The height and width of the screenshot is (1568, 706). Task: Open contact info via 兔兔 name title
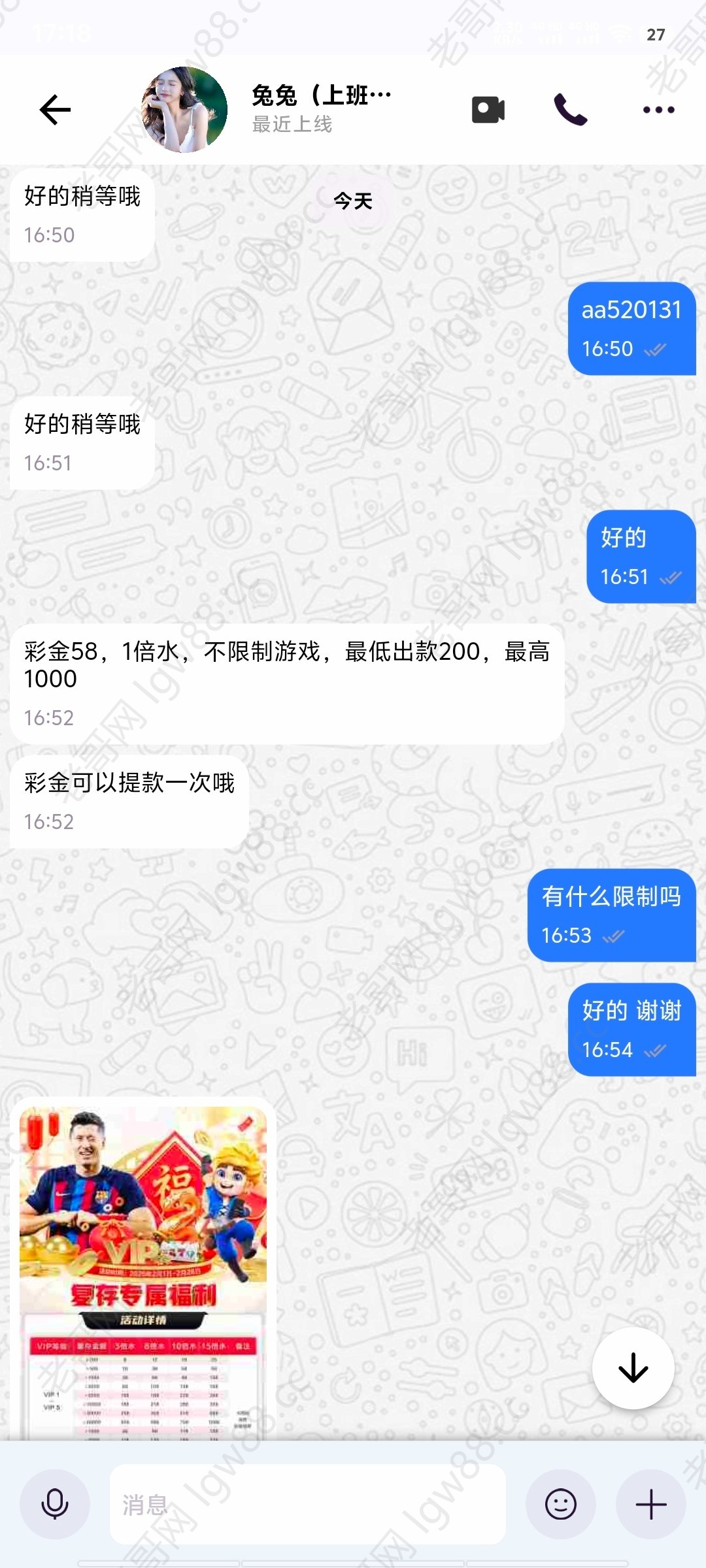pyautogui.click(x=321, y=97)
